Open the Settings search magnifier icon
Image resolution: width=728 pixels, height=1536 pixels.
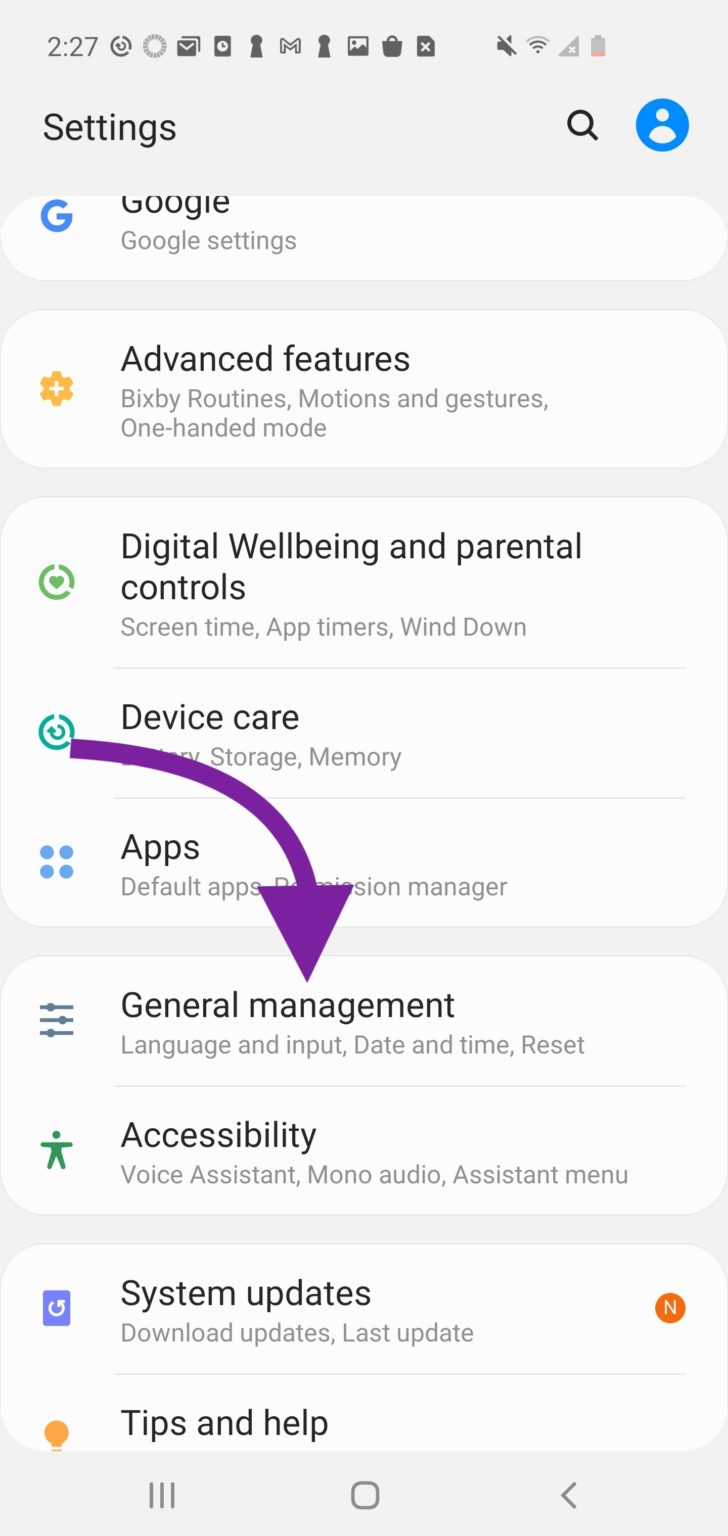(x=581, y=125)
